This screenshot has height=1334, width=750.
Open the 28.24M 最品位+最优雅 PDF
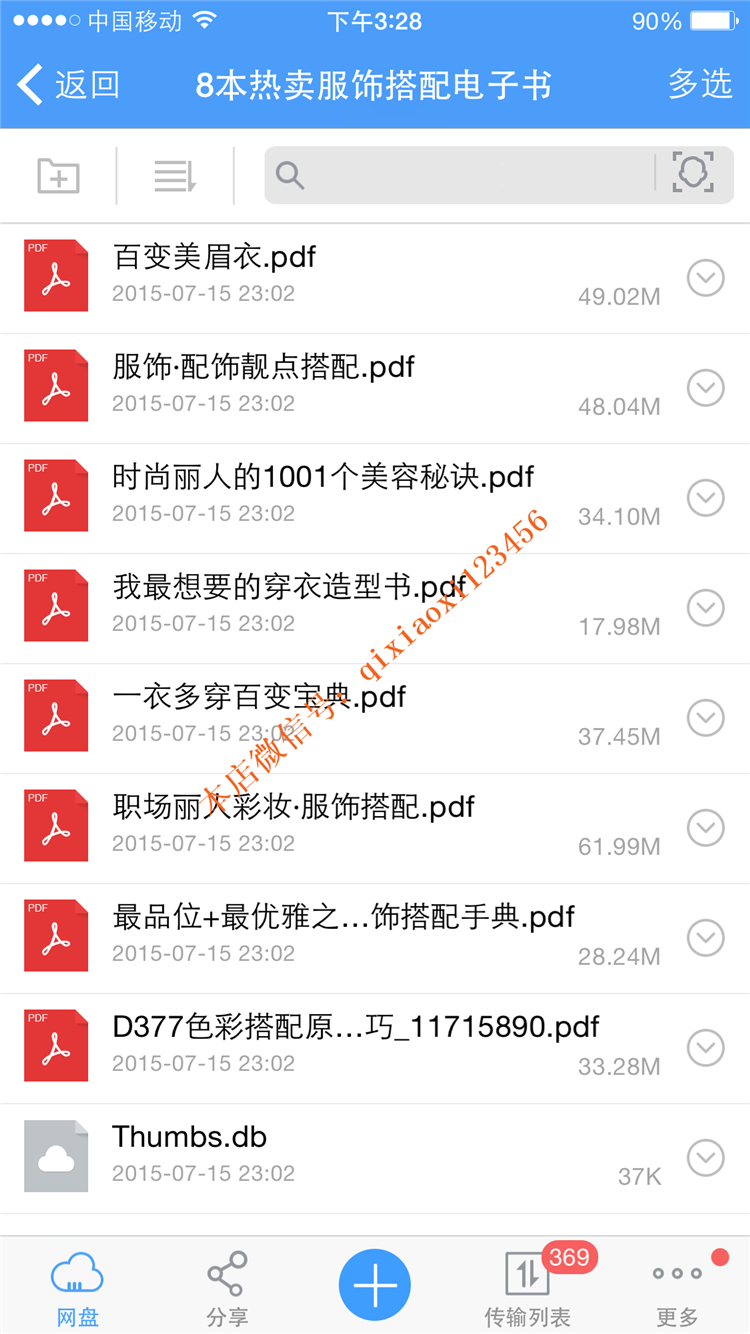pos(375,938)
